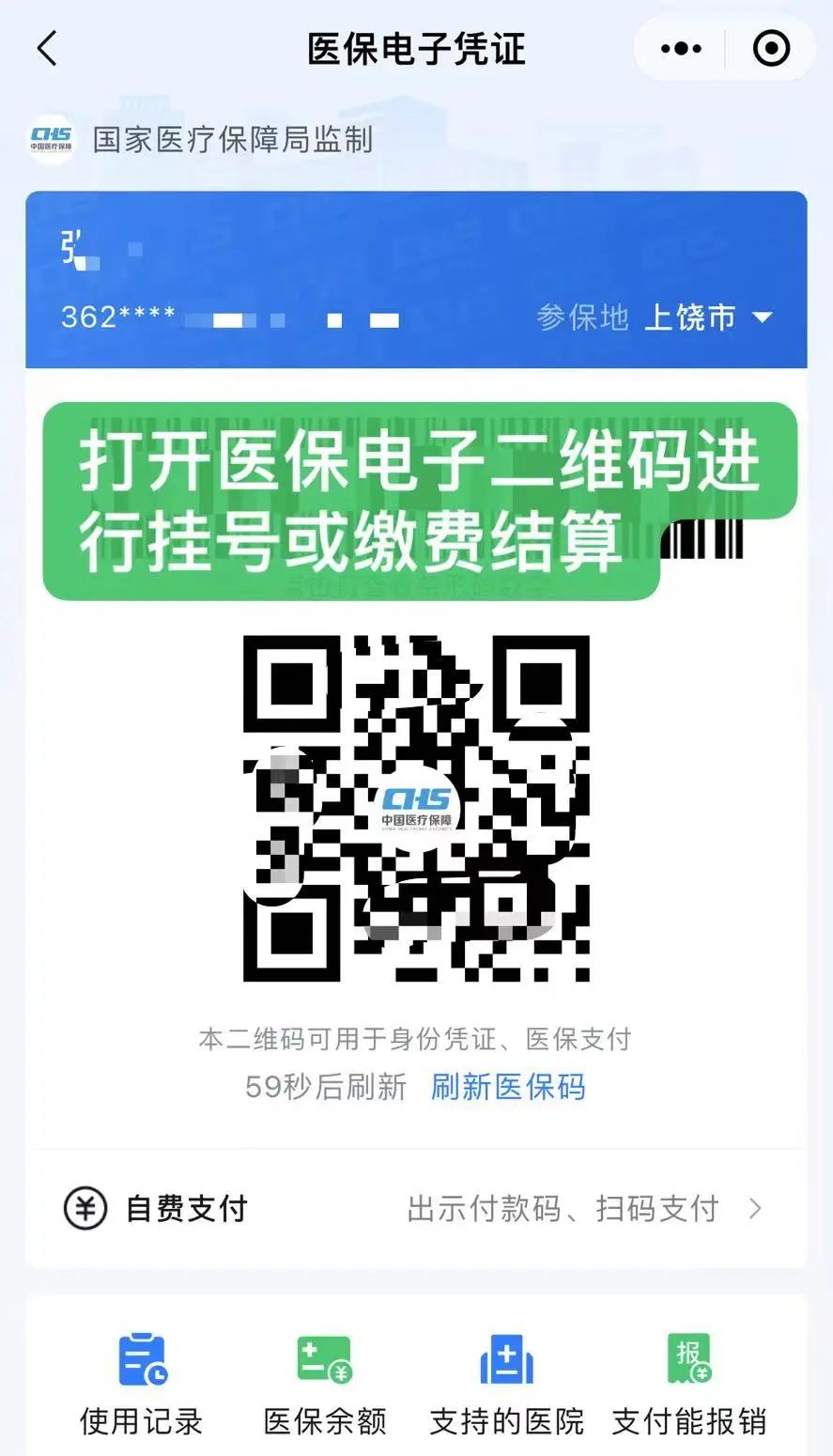Open 支付能报销 option
The height and width of the screenshot is (1456, 833).
click(x=688, y=1383)
